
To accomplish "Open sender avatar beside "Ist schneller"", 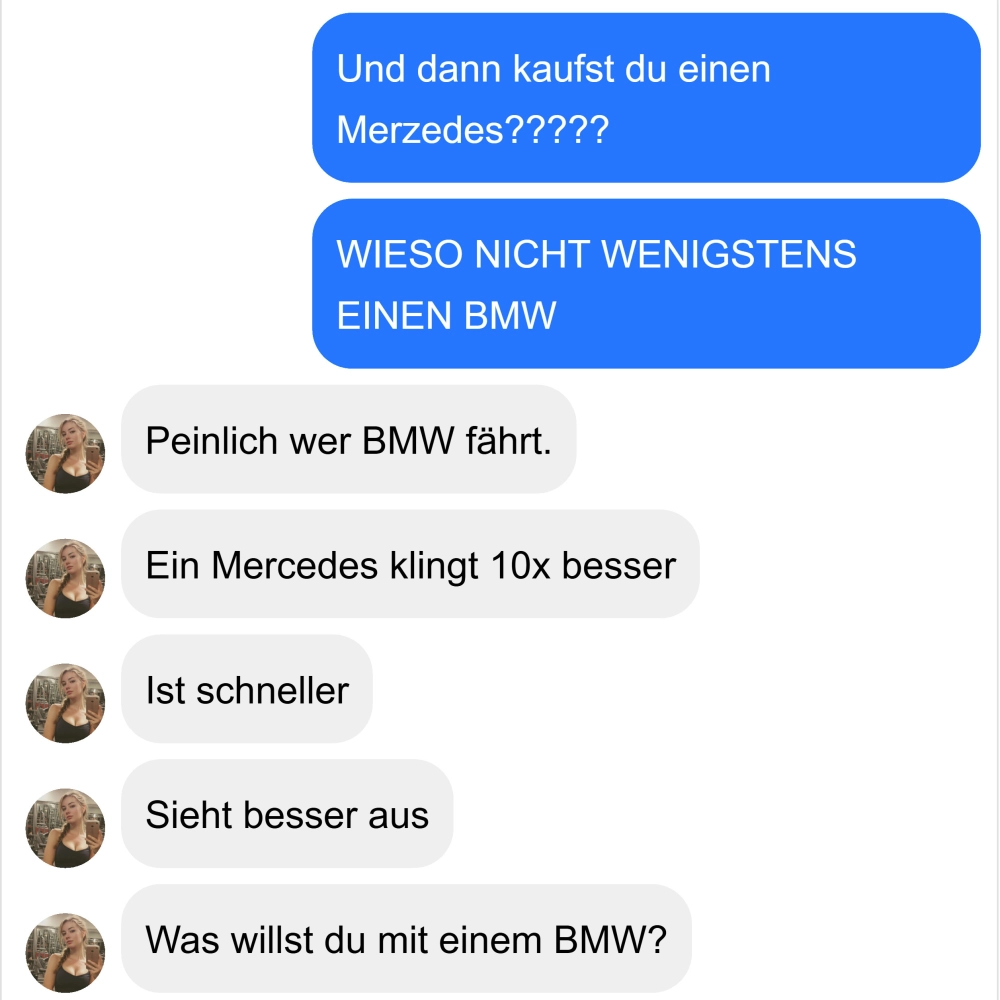I will pos(65,703).
